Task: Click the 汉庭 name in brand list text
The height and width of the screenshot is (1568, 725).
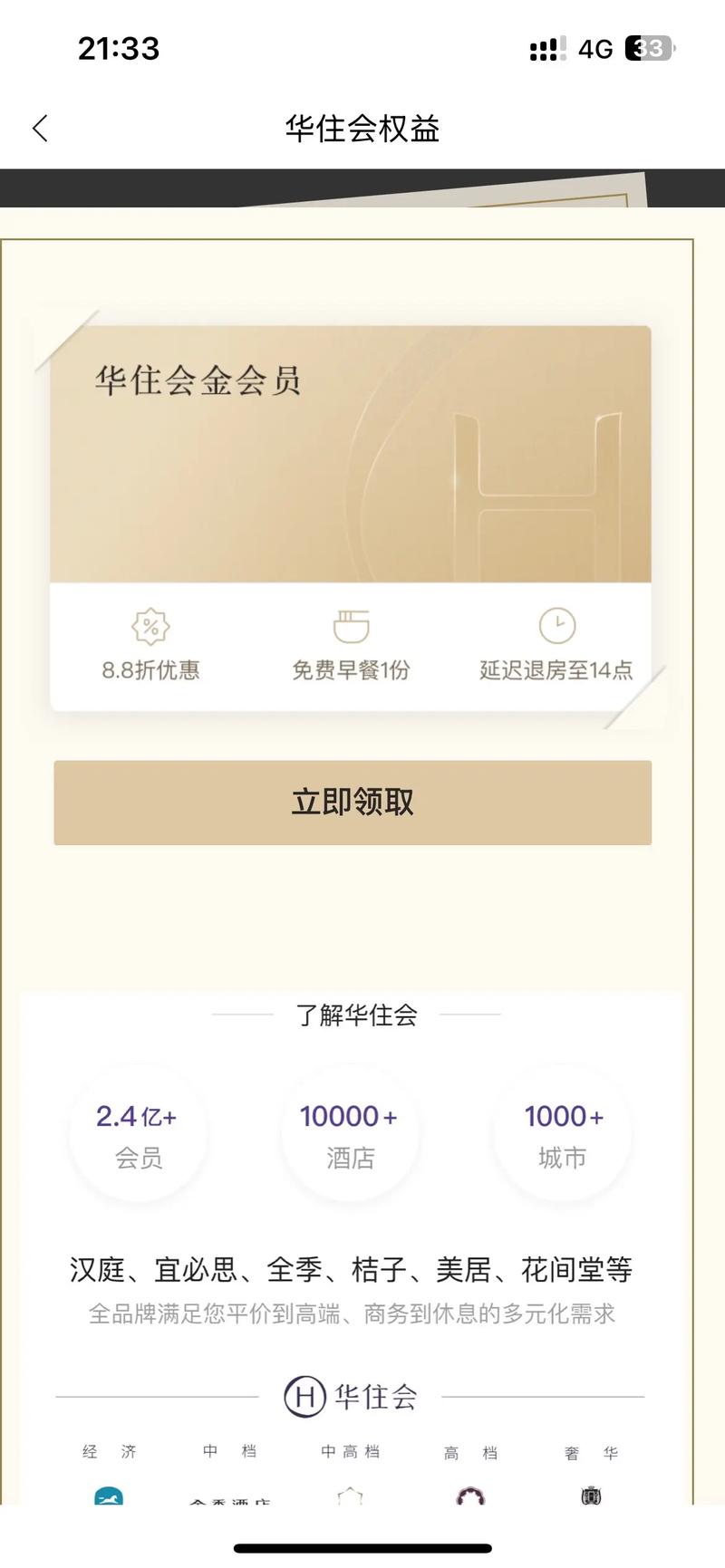Action: click(x=100, y=1270)
